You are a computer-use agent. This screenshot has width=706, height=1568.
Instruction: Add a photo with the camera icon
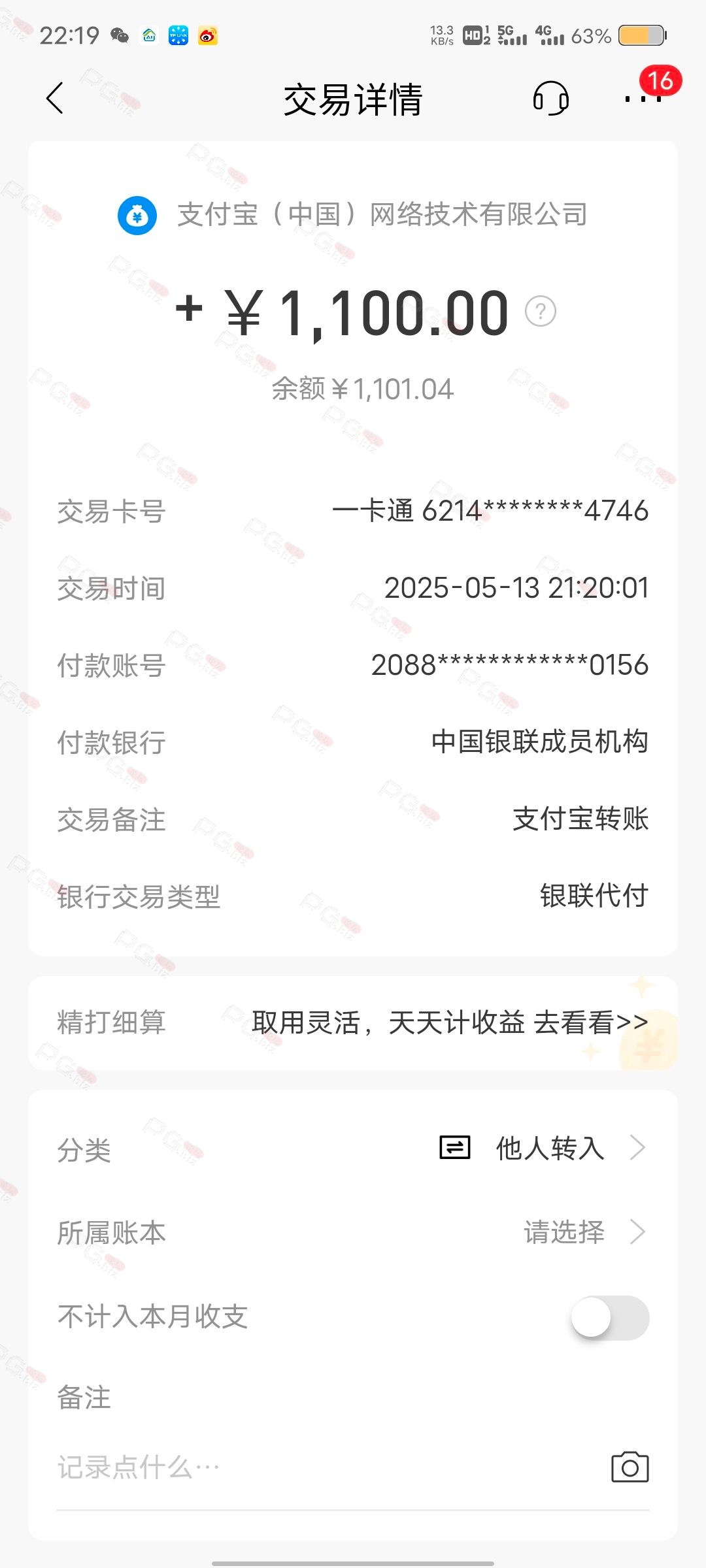630,1467
